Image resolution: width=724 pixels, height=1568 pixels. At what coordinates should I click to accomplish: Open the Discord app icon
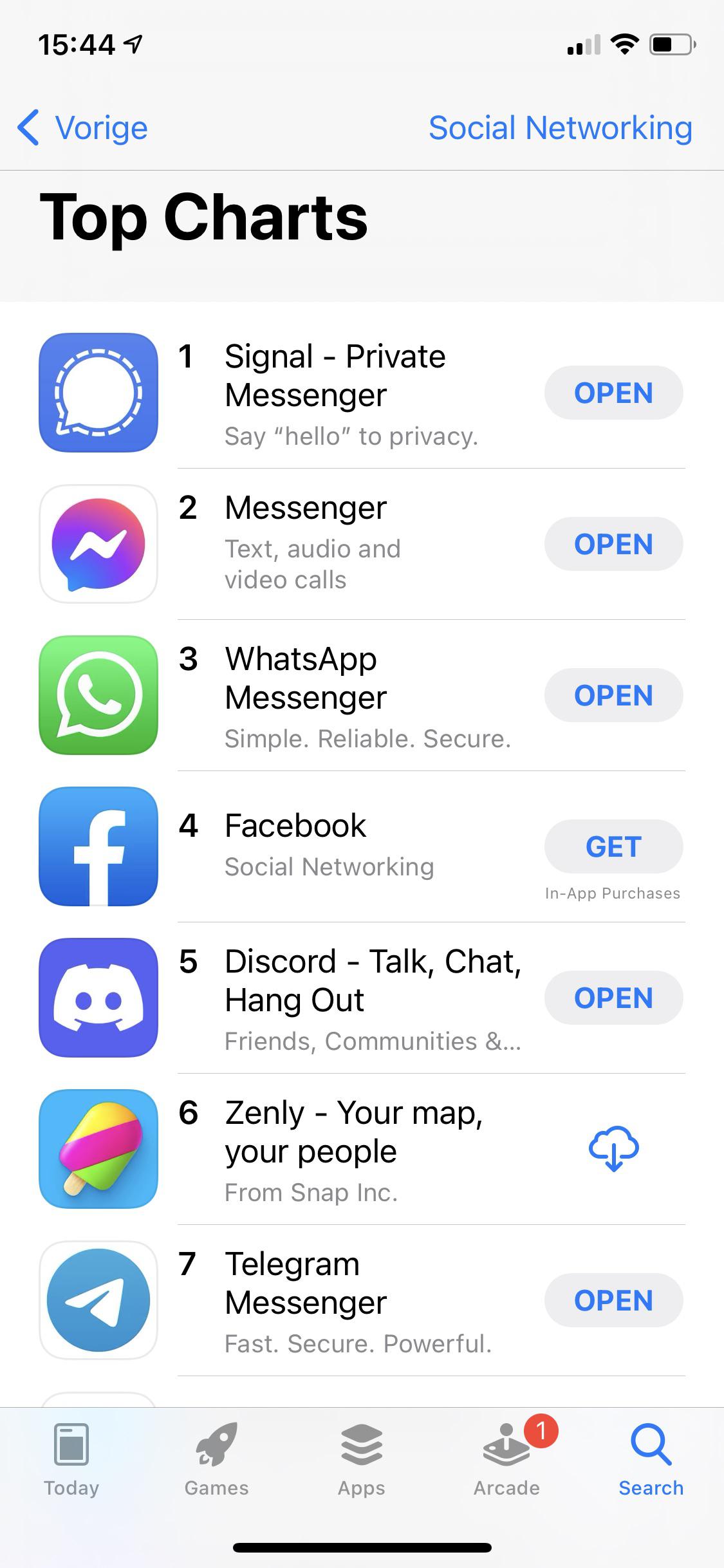coord(98,998)
